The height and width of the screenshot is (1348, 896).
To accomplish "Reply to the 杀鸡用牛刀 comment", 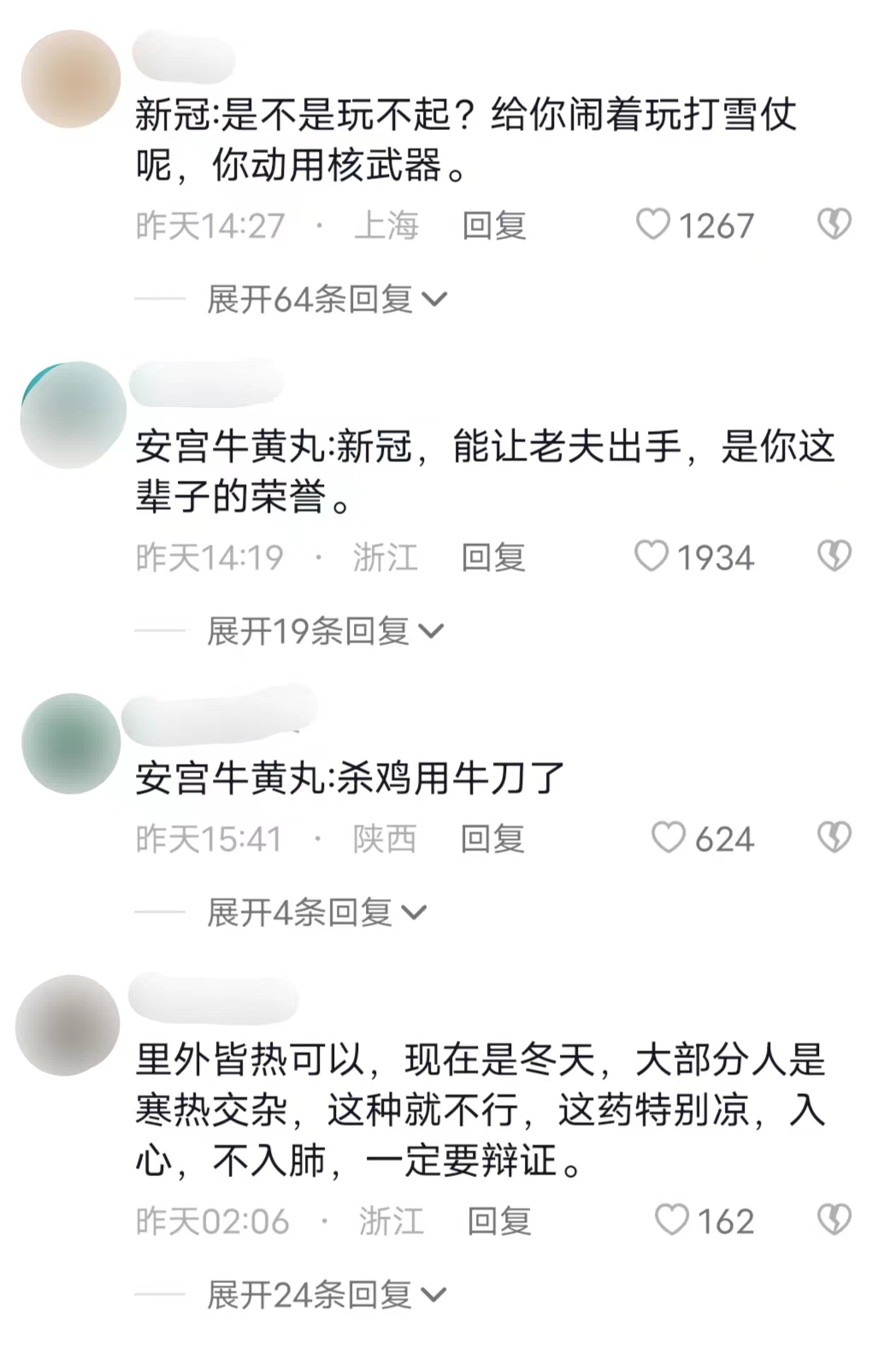I will pos(494,838).
